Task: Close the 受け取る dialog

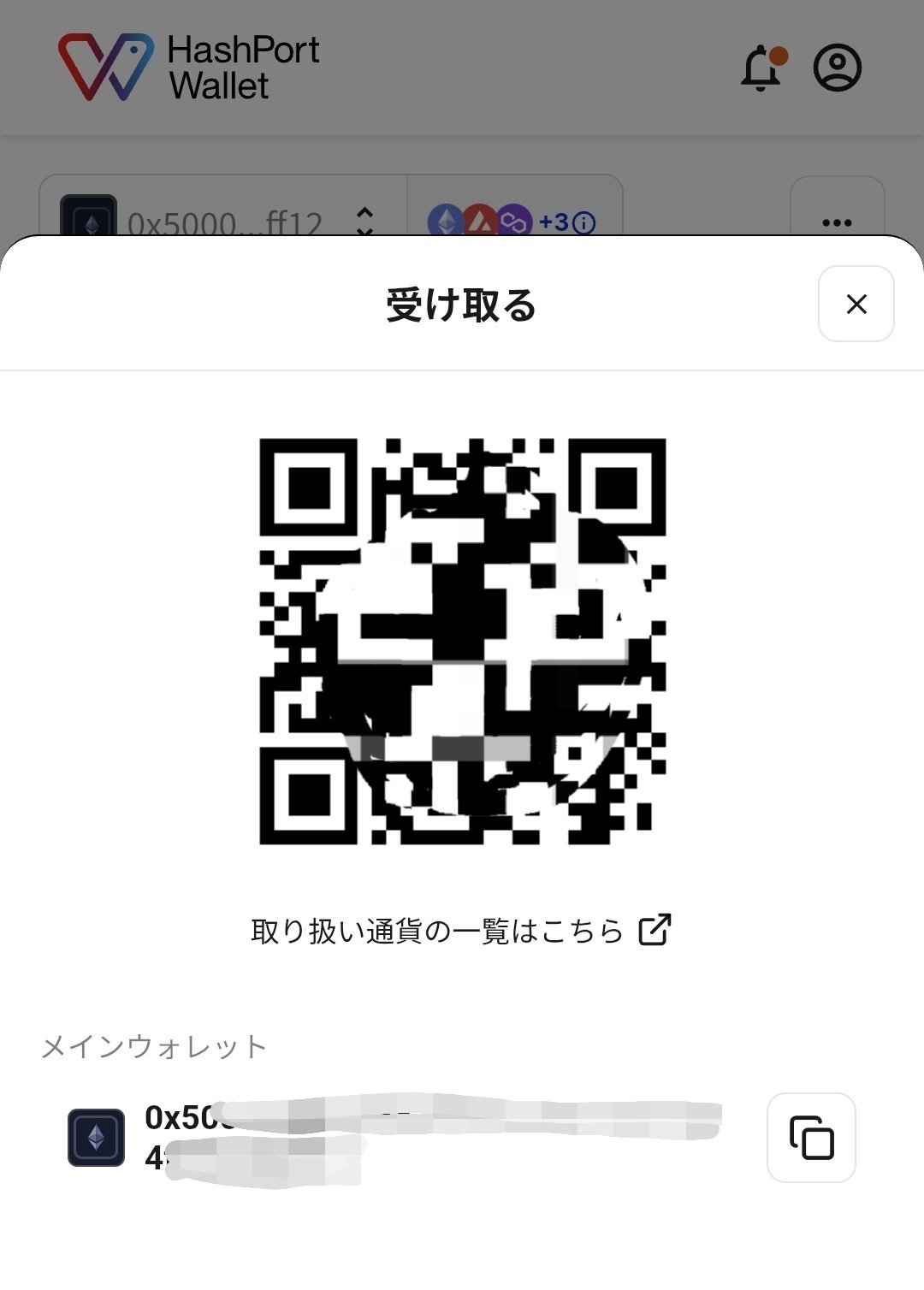Action: [855, 305]
